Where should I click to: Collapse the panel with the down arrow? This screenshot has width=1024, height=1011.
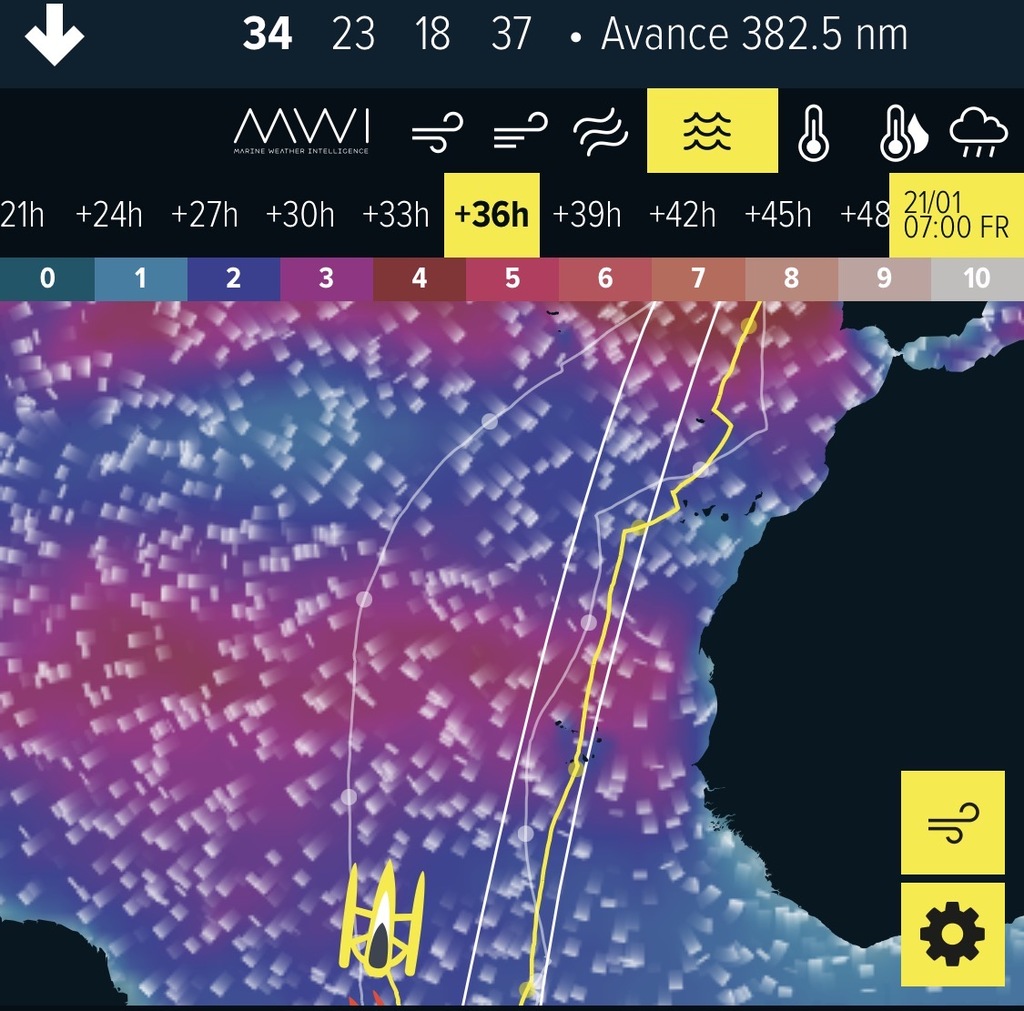(x=54, y=37)
